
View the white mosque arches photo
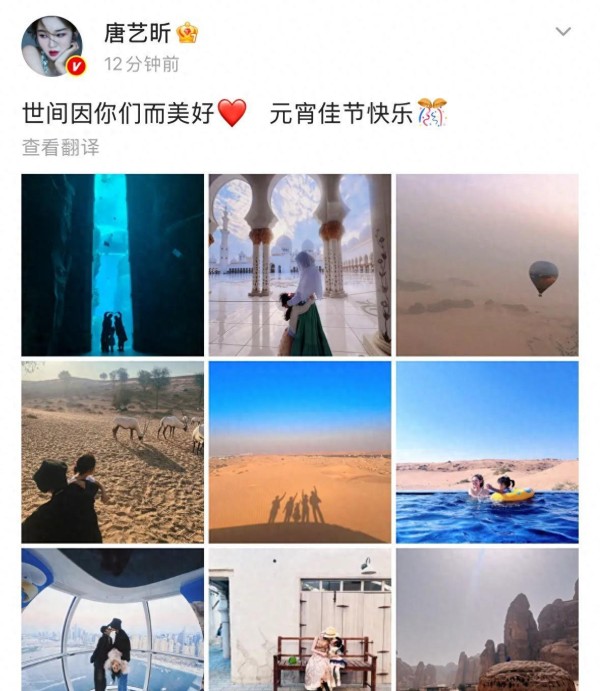(x=299, y=265)
